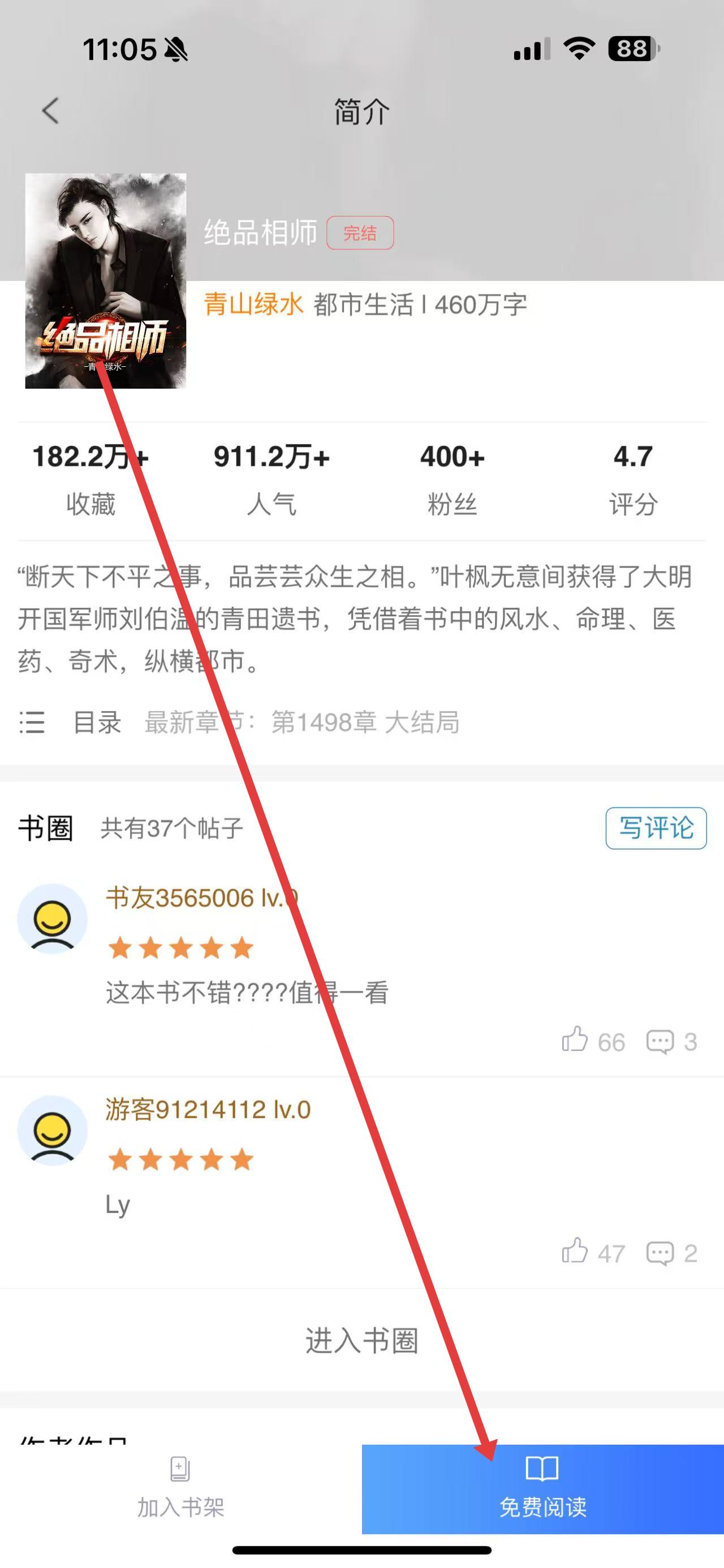Open the 目录 chapter list
The width and height of the screenshot is (724, 1568).
click(x=96, y=722)
